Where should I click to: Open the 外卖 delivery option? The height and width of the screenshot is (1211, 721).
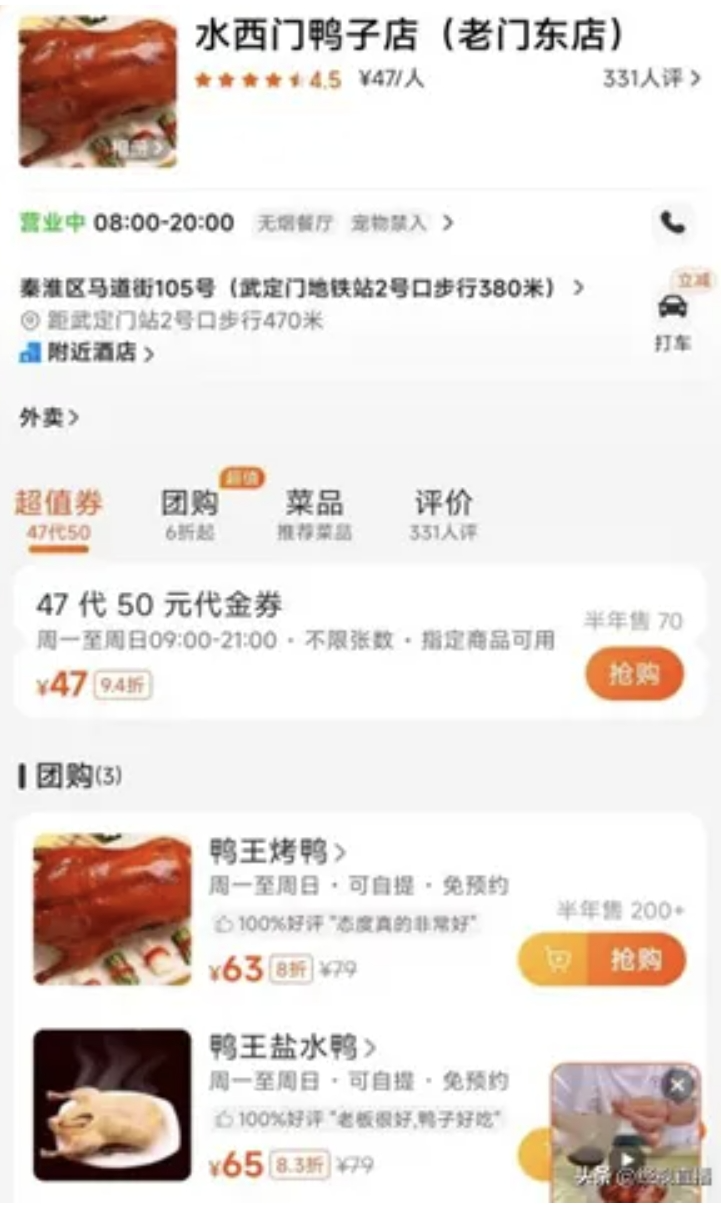coord(48,418)
